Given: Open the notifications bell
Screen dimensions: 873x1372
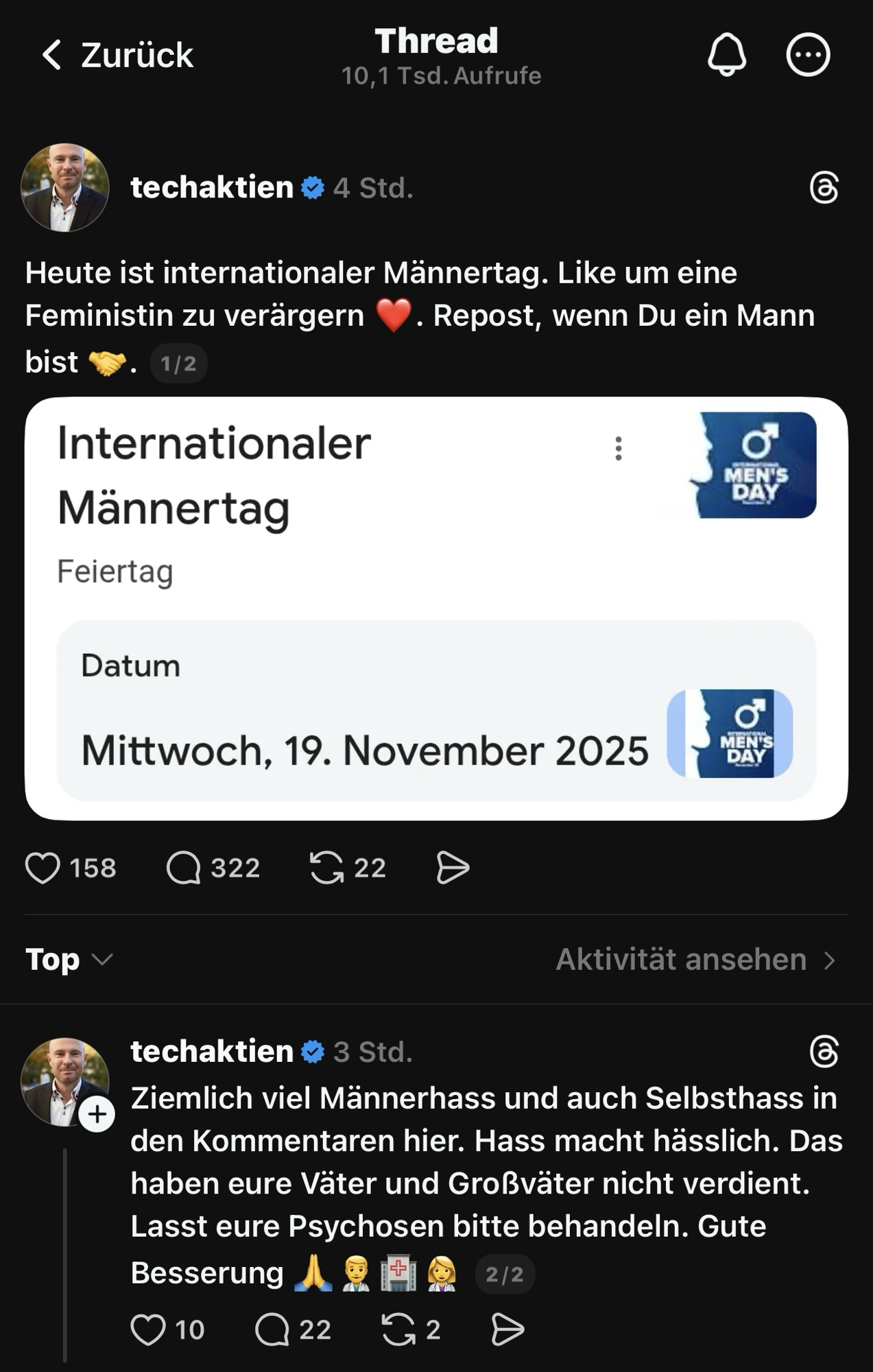Looking at the screenshot, I should click(727, 55).
